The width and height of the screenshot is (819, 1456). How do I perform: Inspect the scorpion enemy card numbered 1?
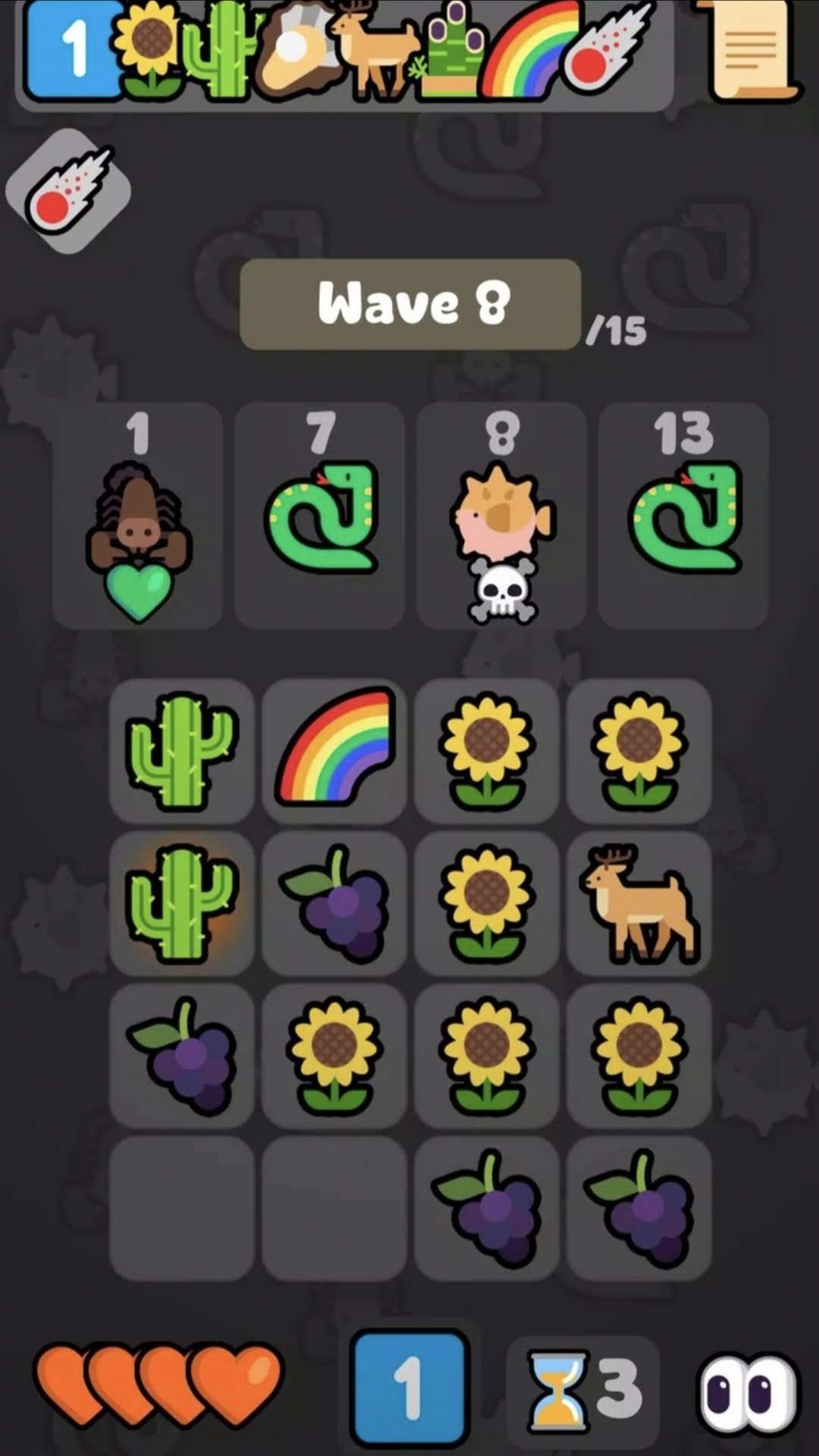[137, 516]
